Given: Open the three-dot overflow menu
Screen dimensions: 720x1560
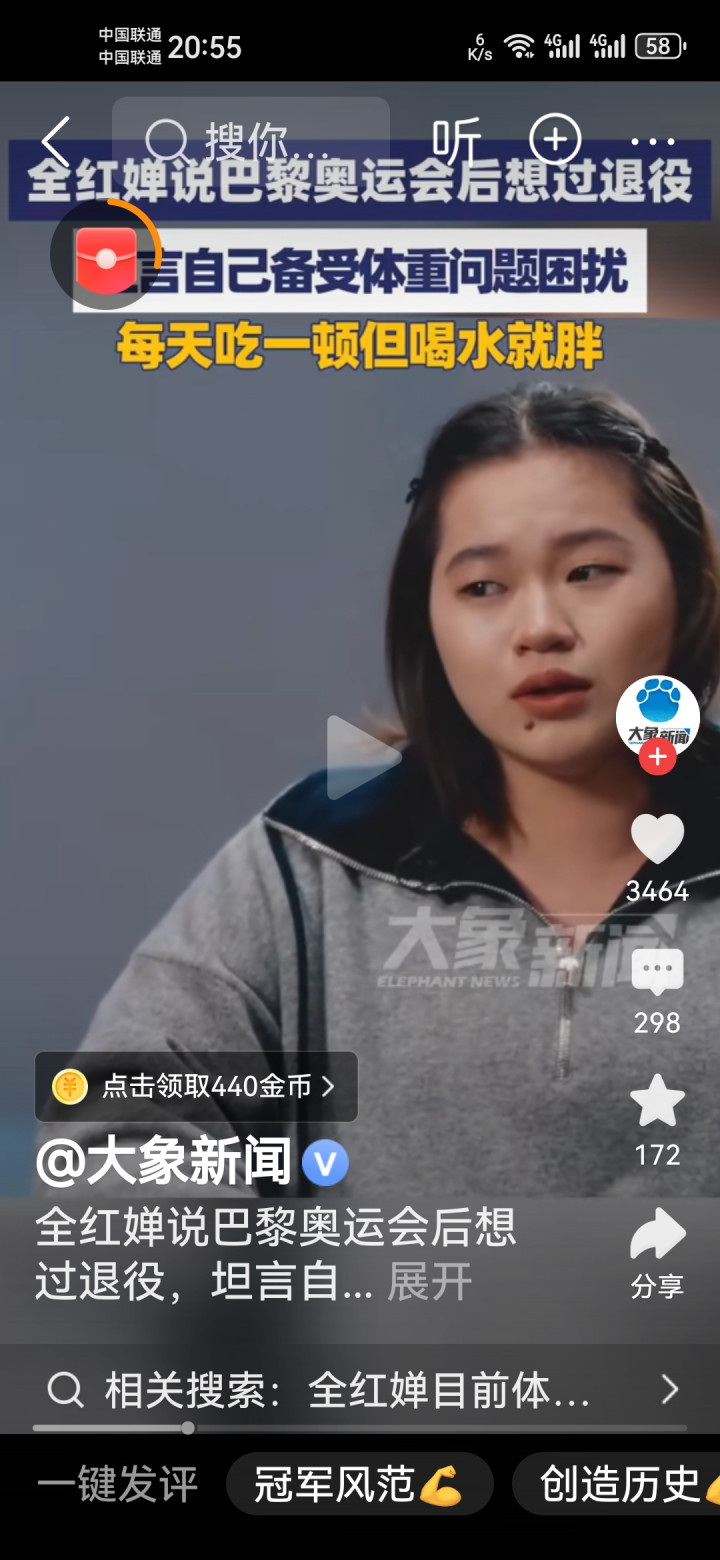Looking at the screenshot, I should [x=653, y=141].
